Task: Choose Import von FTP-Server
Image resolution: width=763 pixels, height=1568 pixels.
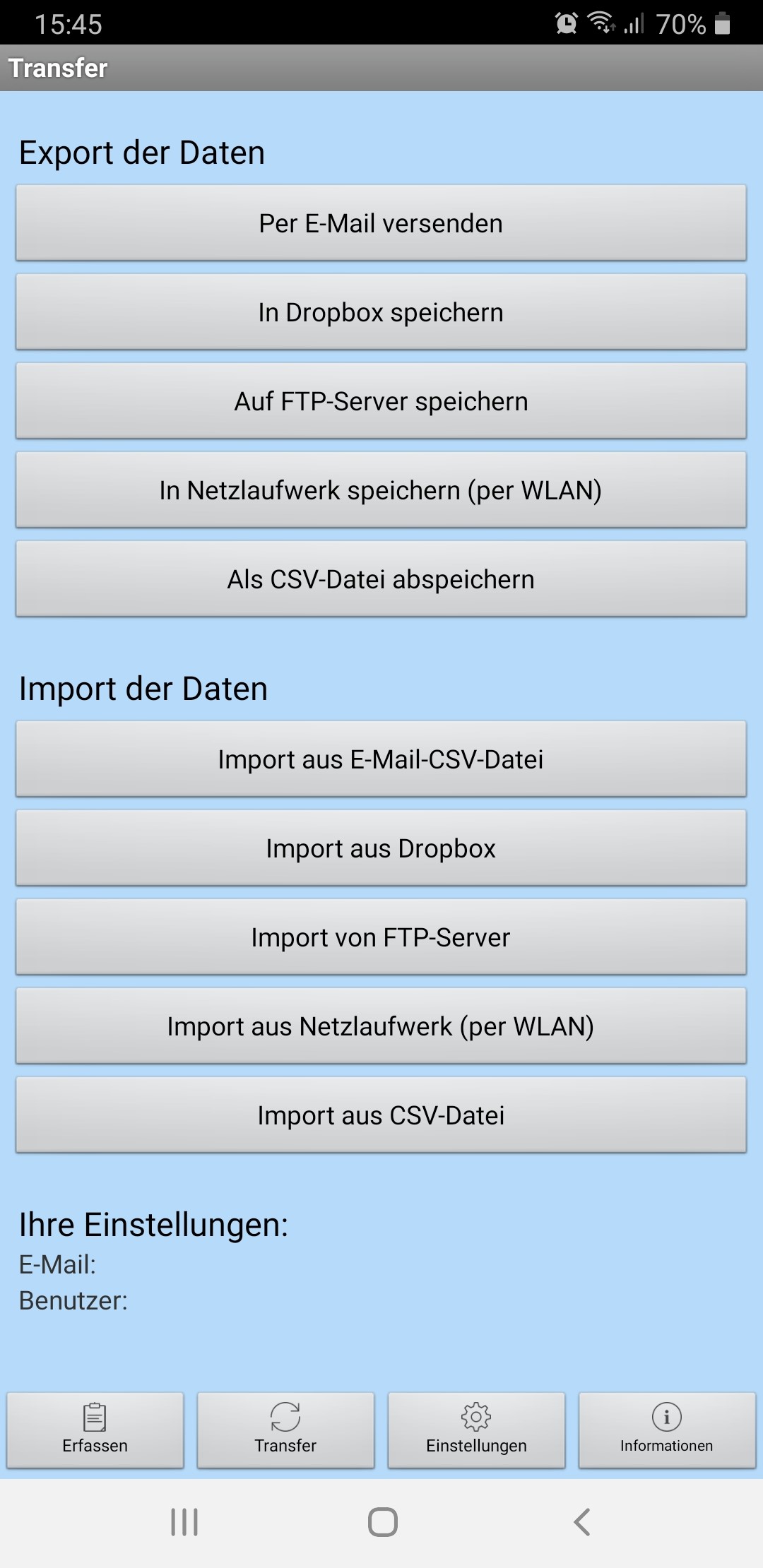Action: [x=381, y=937]
